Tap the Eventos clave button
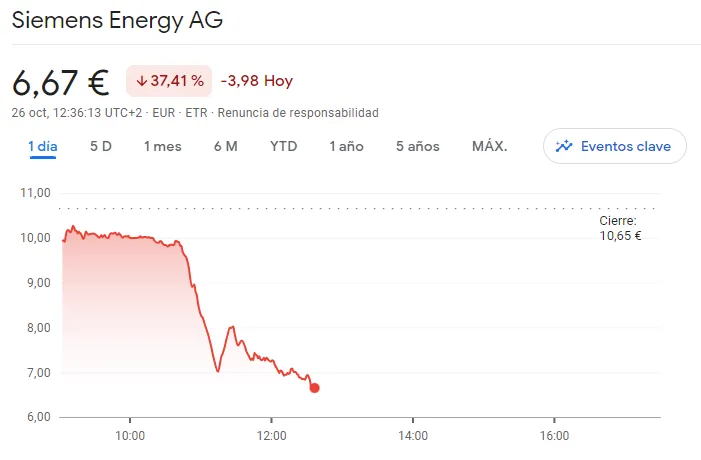 pos(614,146)
